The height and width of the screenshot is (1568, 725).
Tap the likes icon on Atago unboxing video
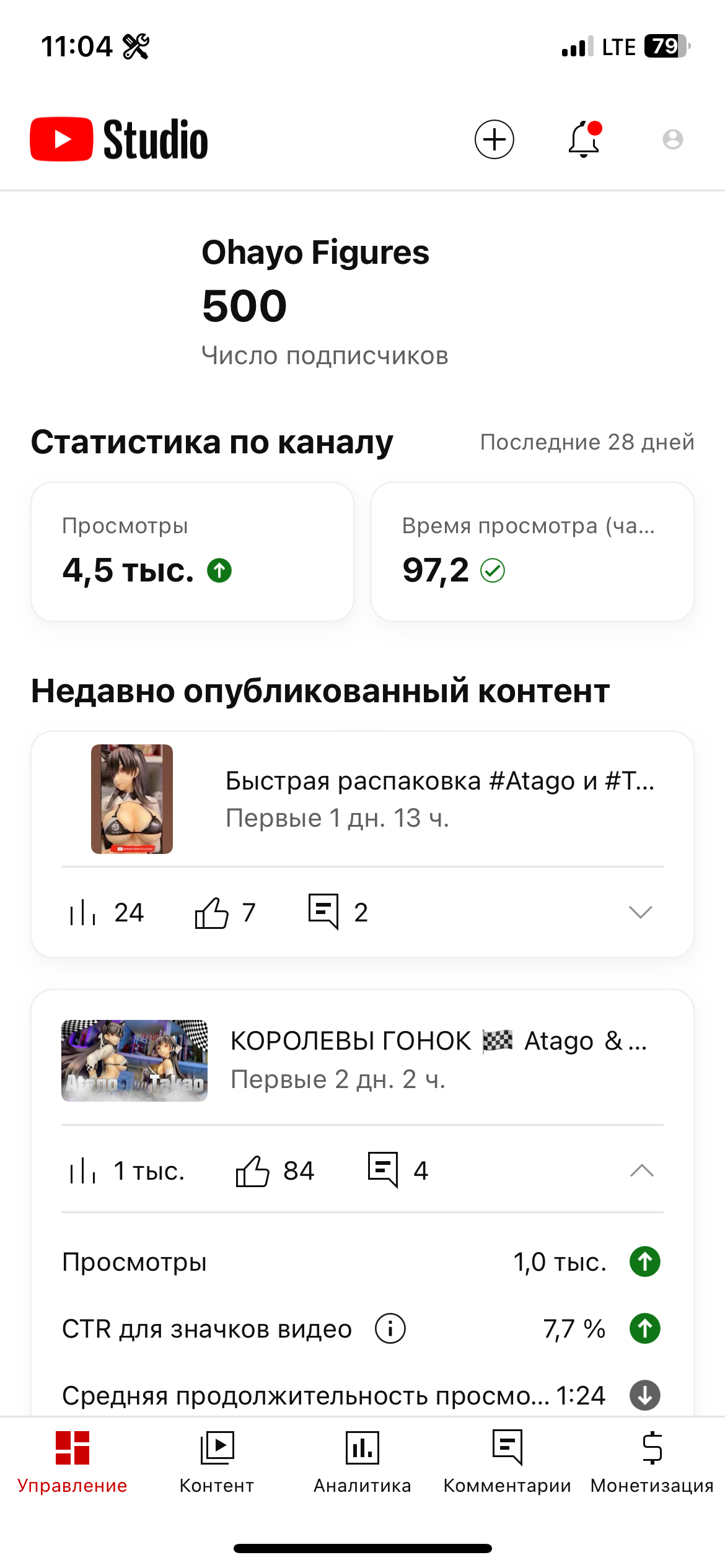[214, 912]
